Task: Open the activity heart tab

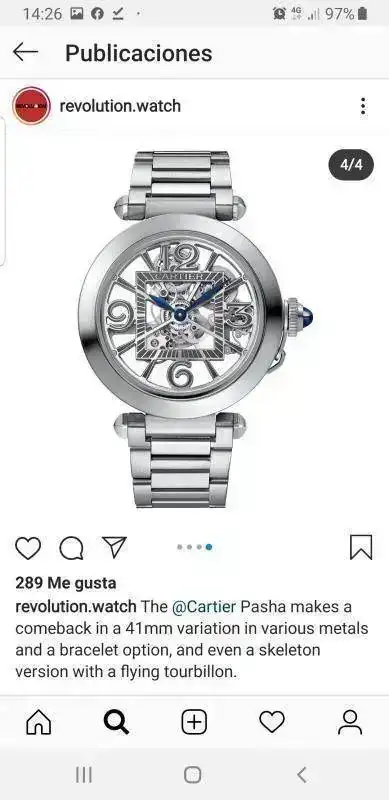Action: 272,722
